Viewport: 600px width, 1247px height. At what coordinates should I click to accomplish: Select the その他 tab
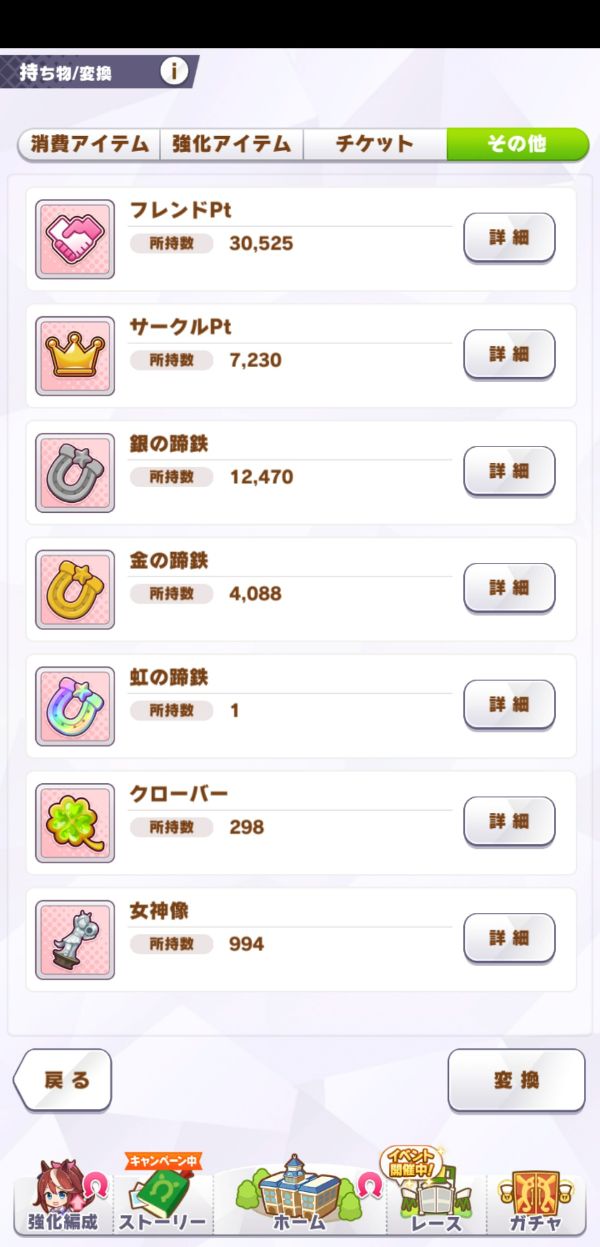point(516,144)
